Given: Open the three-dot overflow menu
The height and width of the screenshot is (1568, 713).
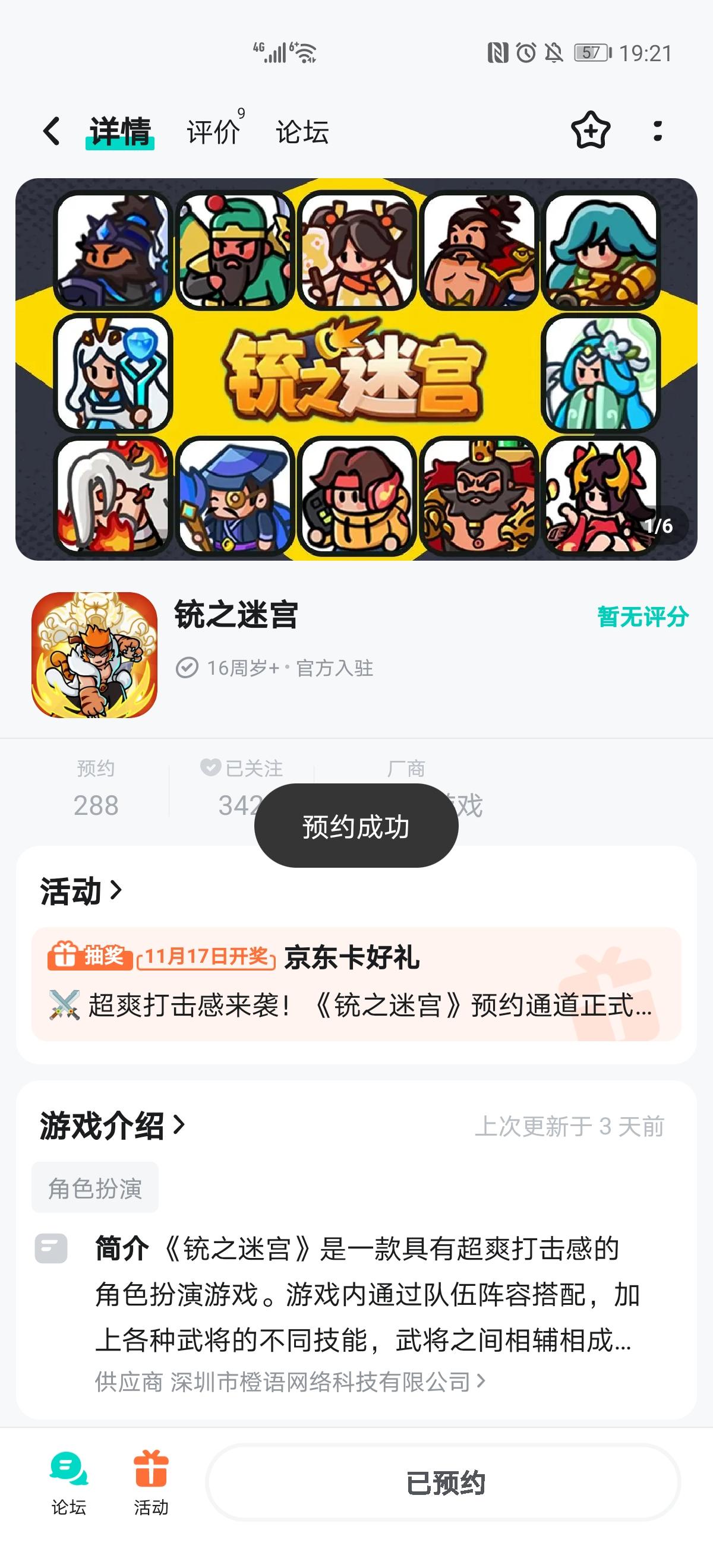Looking at the screenshot, I should [x=658, y=131].
